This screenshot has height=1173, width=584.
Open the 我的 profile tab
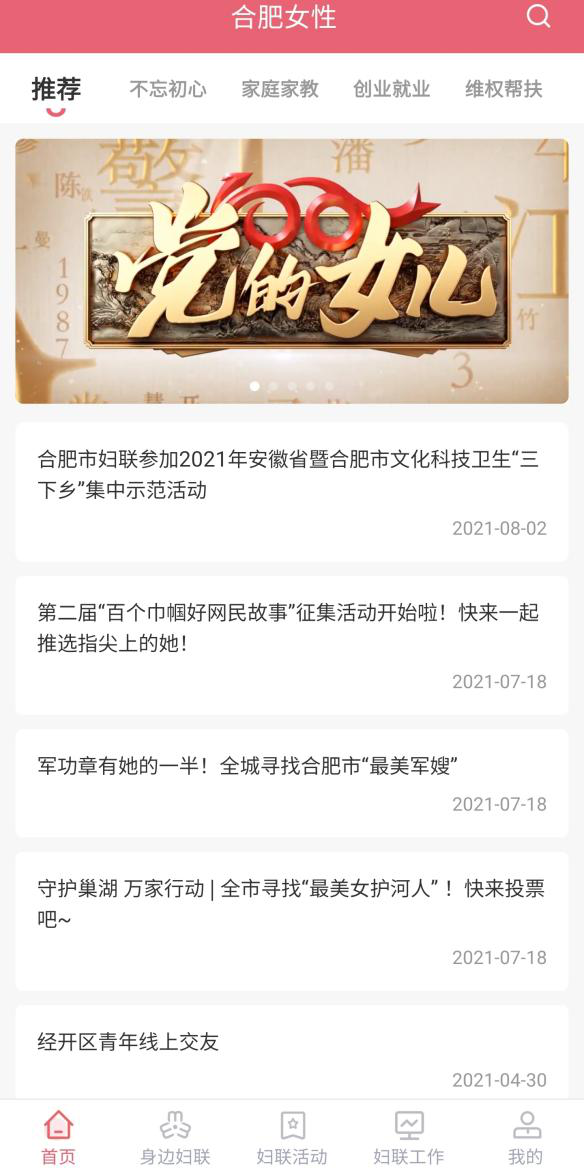[526, 1137]
